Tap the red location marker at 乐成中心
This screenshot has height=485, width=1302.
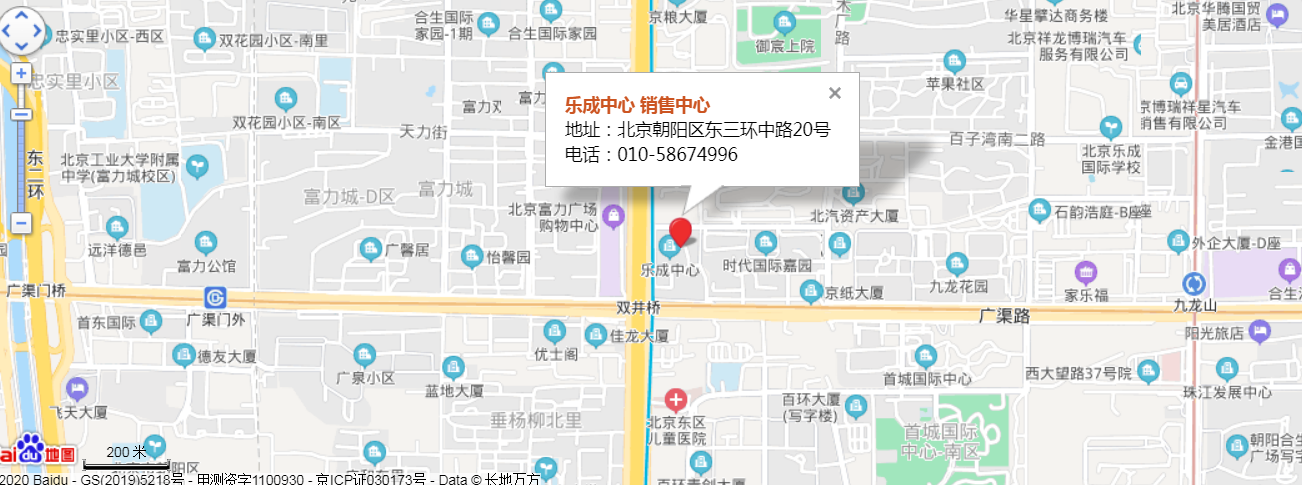(x=681, y=230)
